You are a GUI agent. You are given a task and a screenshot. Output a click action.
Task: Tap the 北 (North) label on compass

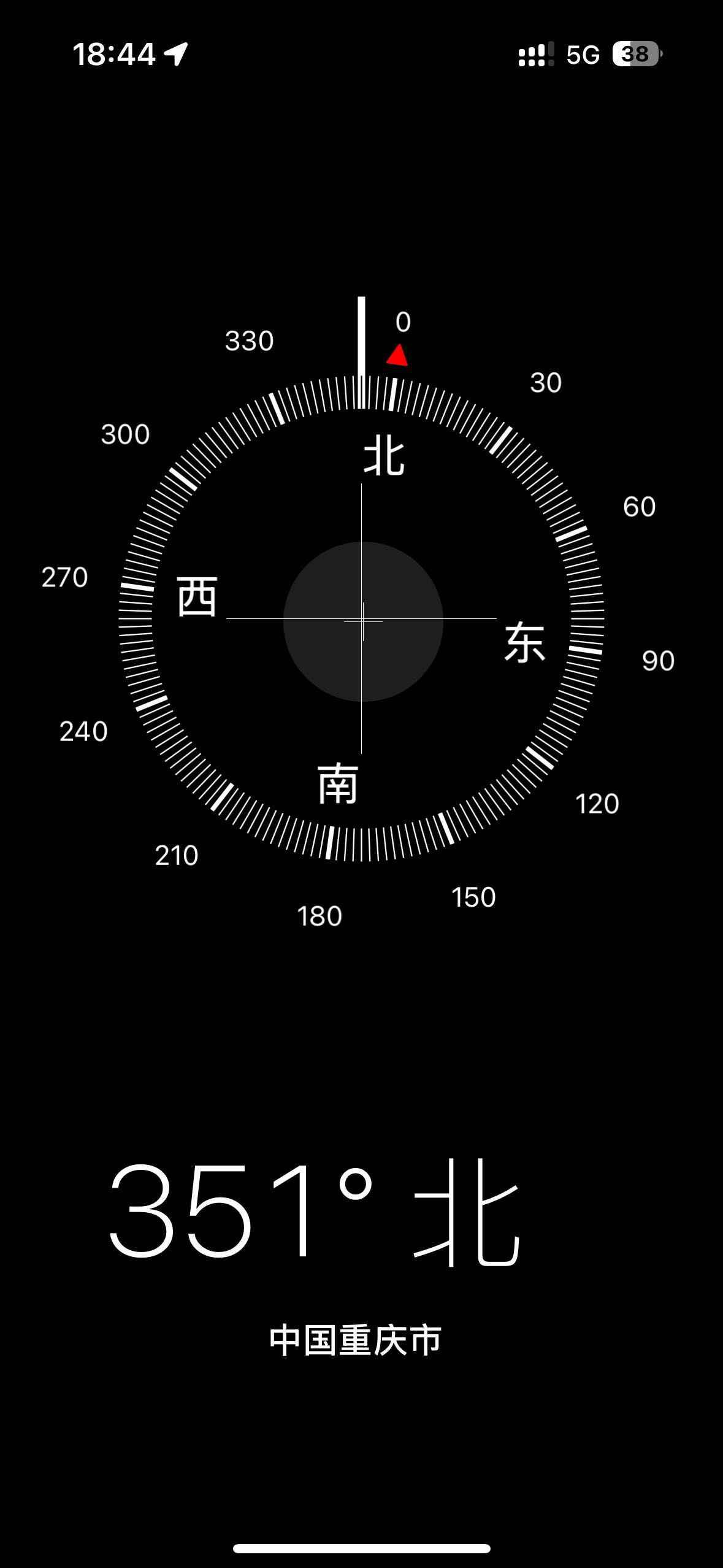click(x=384, y=457)
